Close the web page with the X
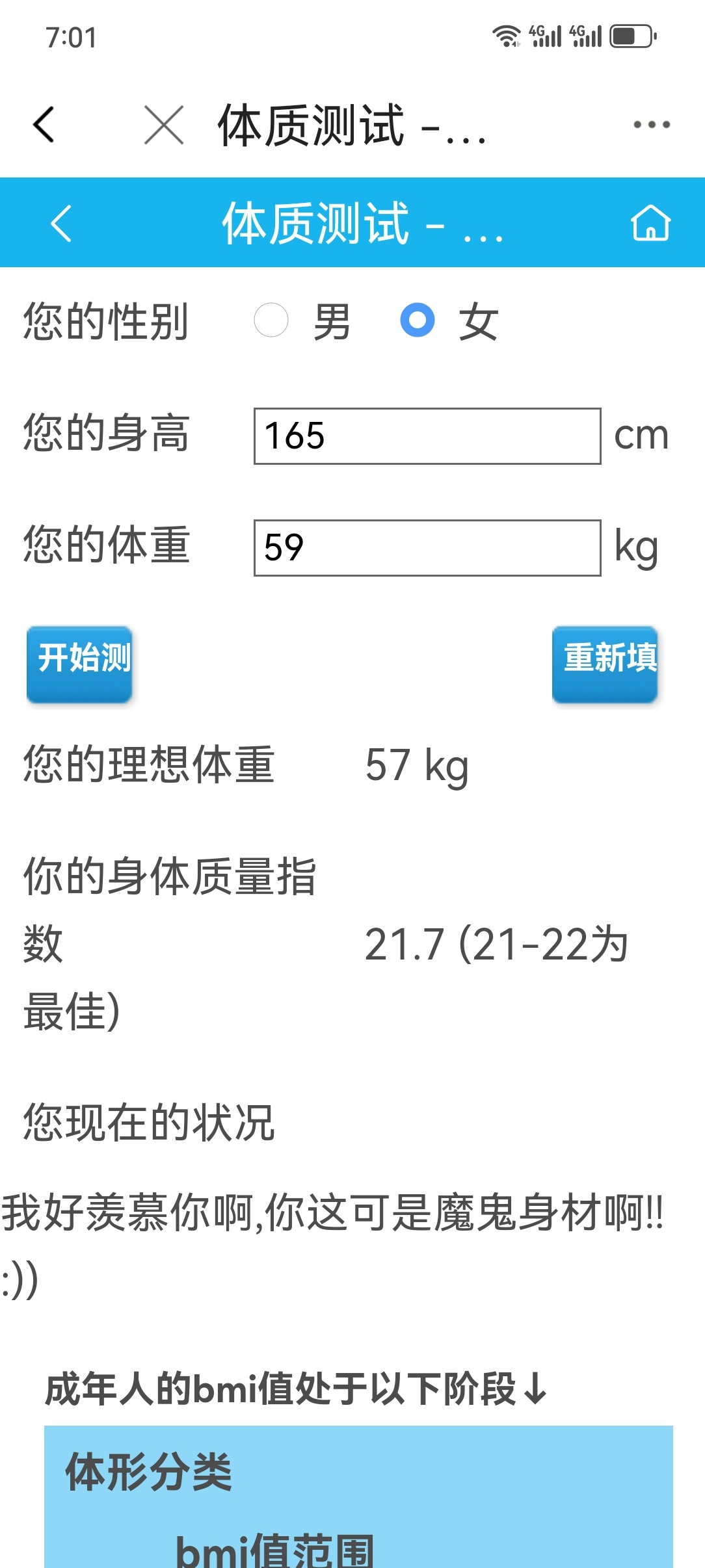Screen dimensions: 705x1568 163,125
